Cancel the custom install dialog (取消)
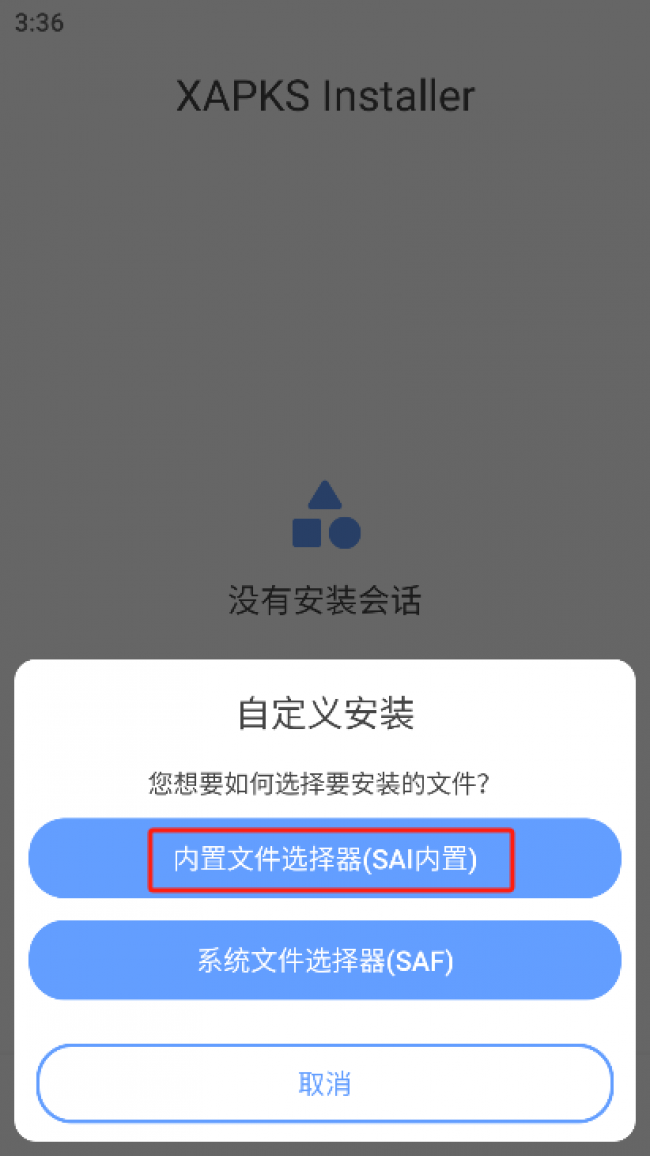 click(x=325, y=1083)
